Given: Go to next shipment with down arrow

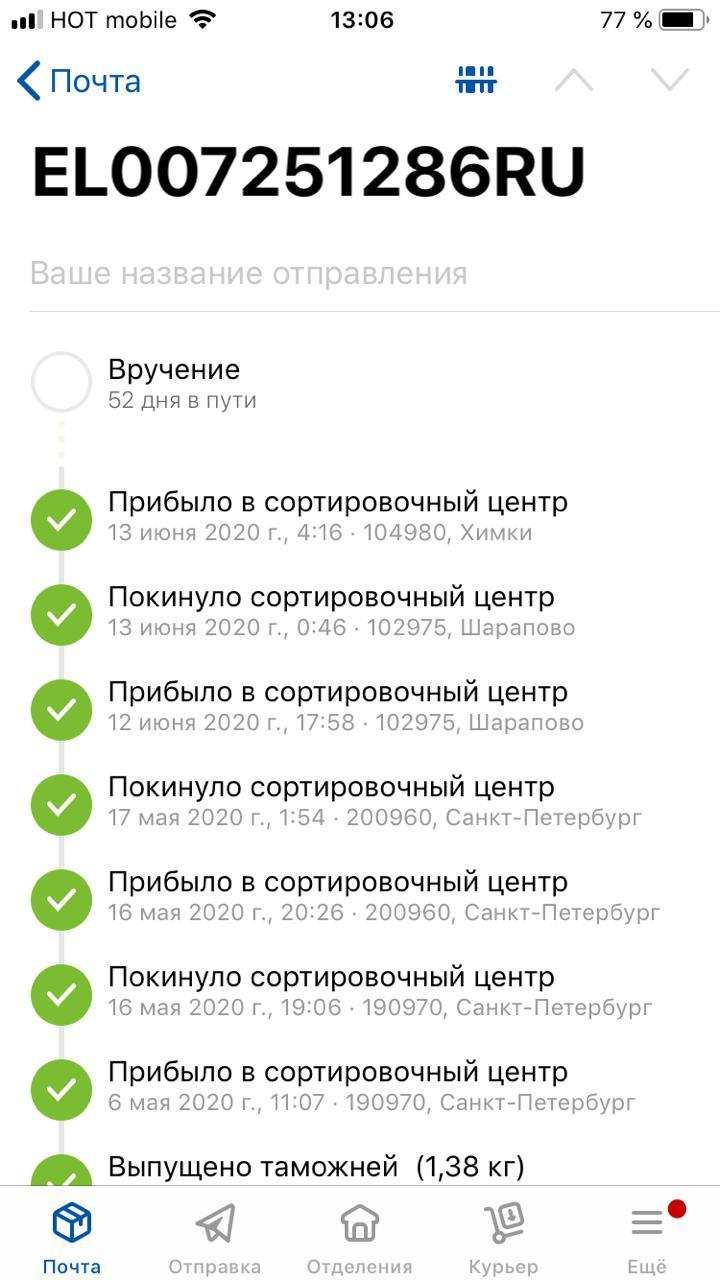Looking at the screenshot, I should (x=670, y=80).
